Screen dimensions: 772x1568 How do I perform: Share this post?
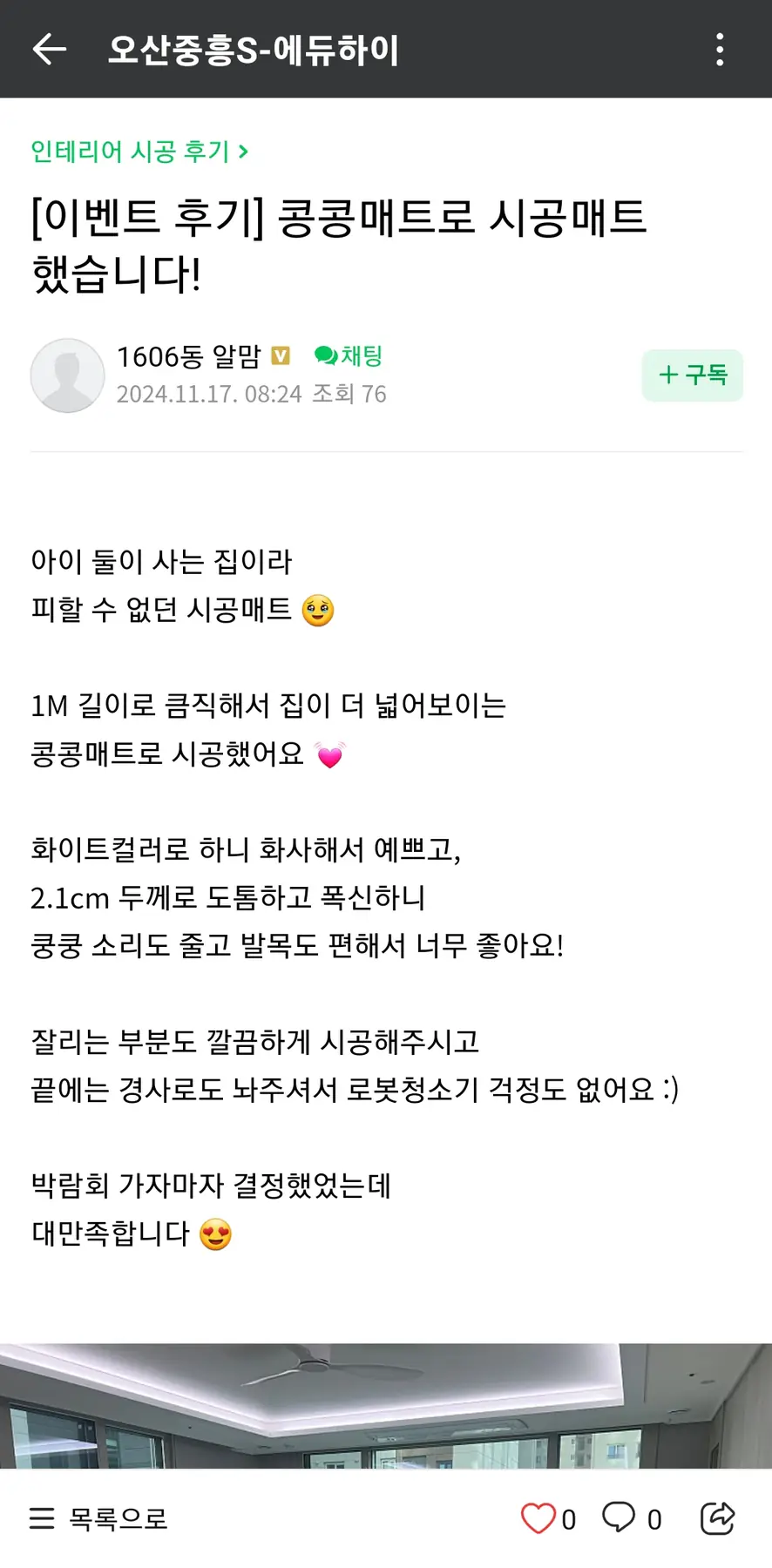pyautogui.click(x=718, y=1518)
